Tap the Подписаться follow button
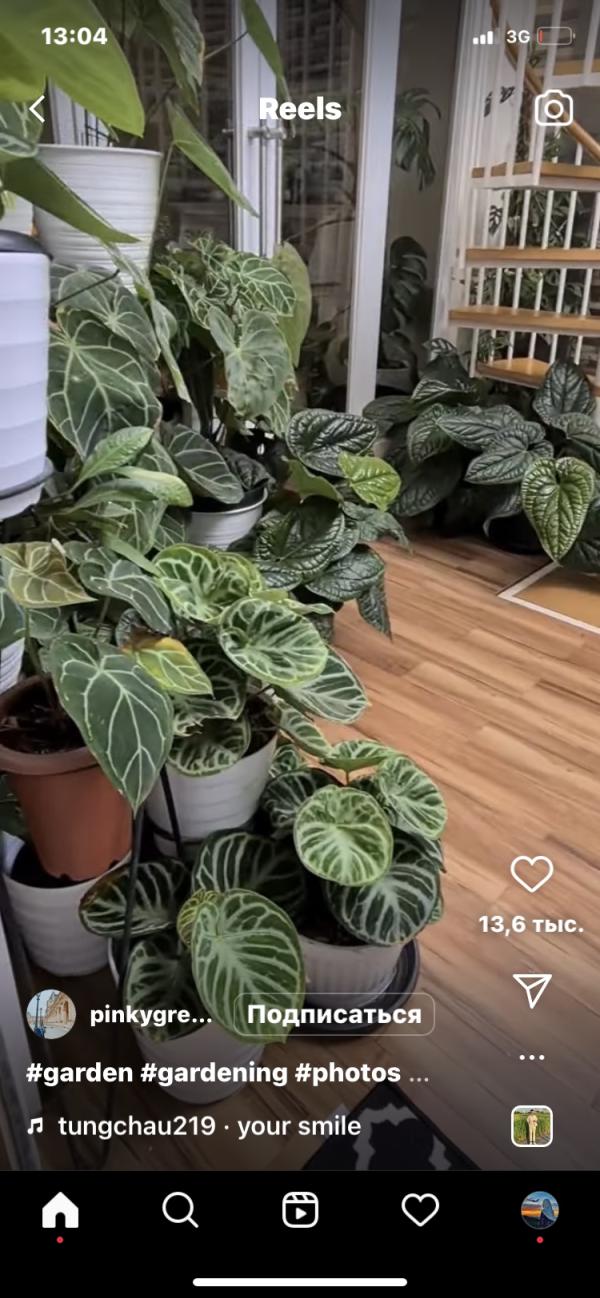Viewport: 600px width, 1298px height. click(334, 1014)
